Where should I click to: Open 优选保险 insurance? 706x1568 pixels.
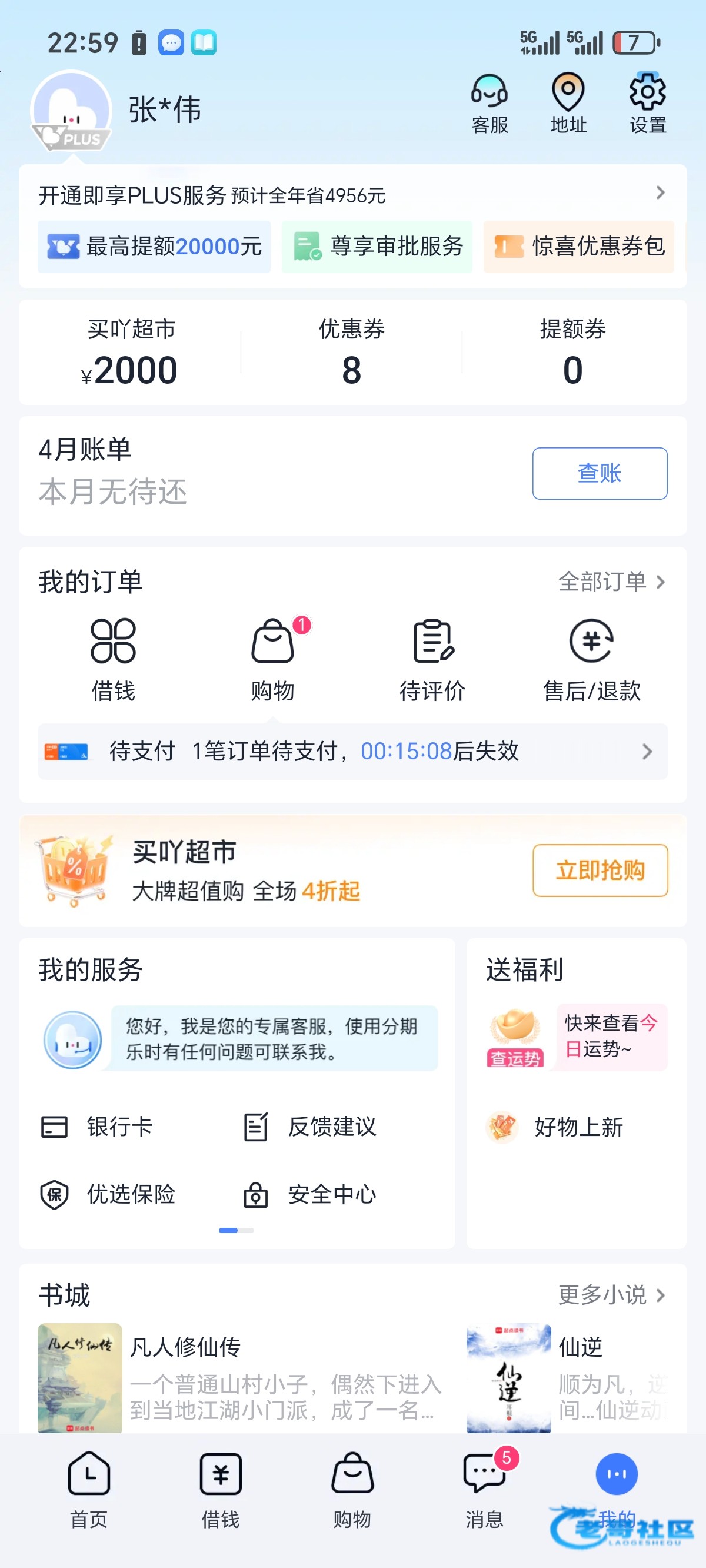tap(108, 1194)
